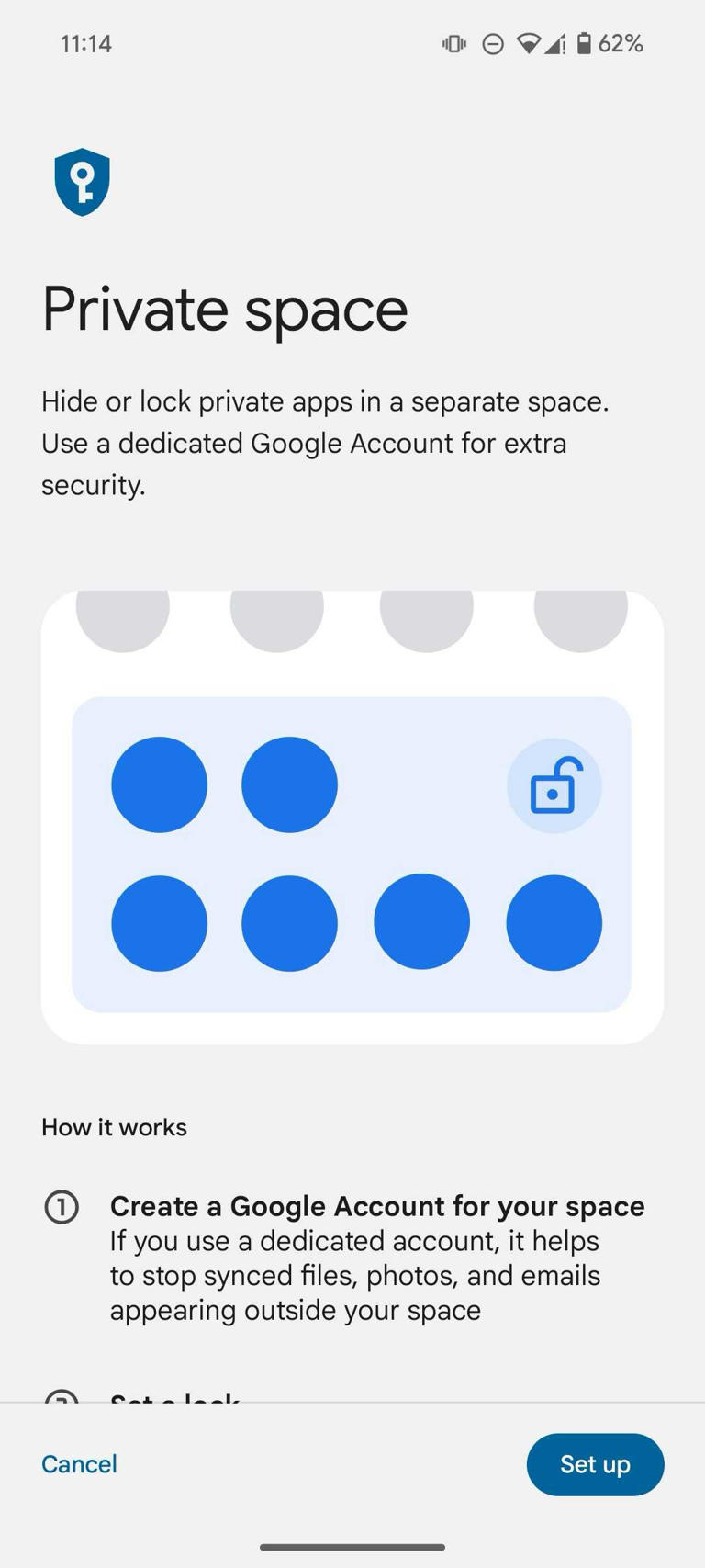Tap the How it works heading
705x1568 pixels.
(x=113, y=1127)
